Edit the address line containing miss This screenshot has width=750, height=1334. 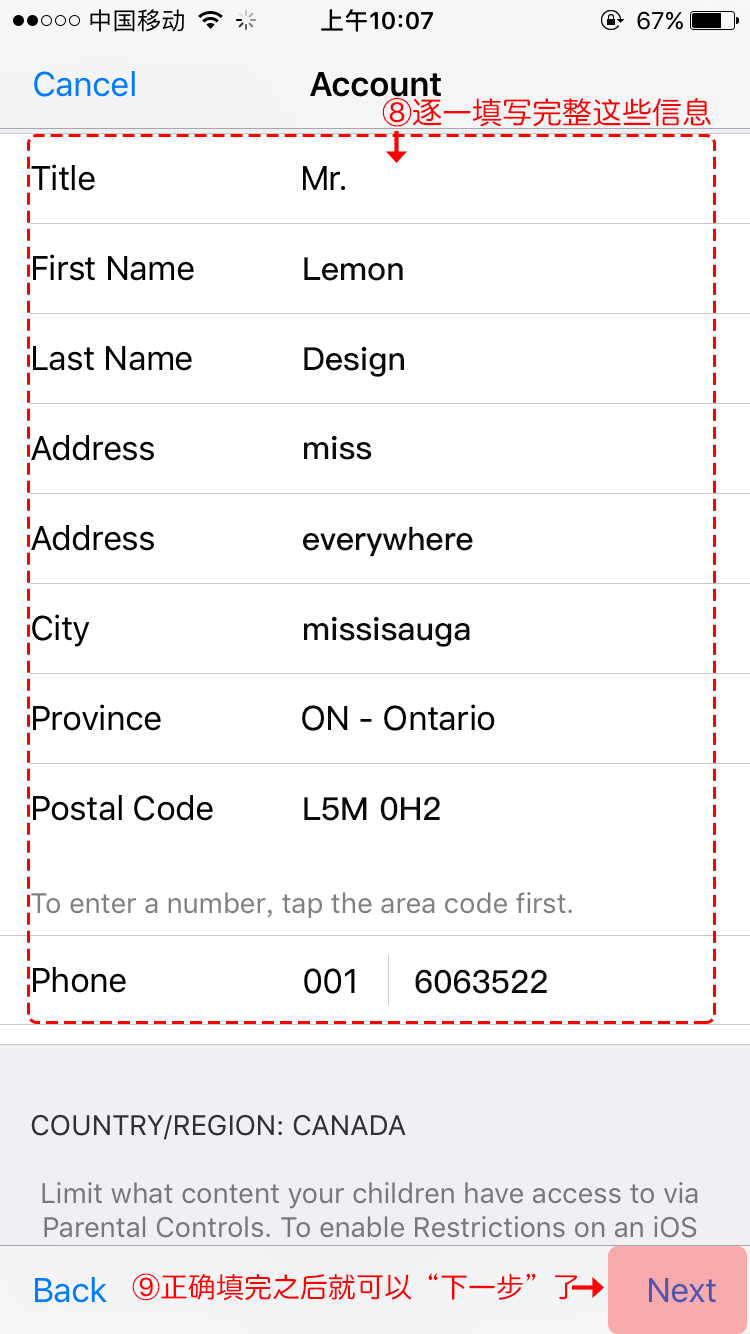pyautogui.click(x=375, y=449)
